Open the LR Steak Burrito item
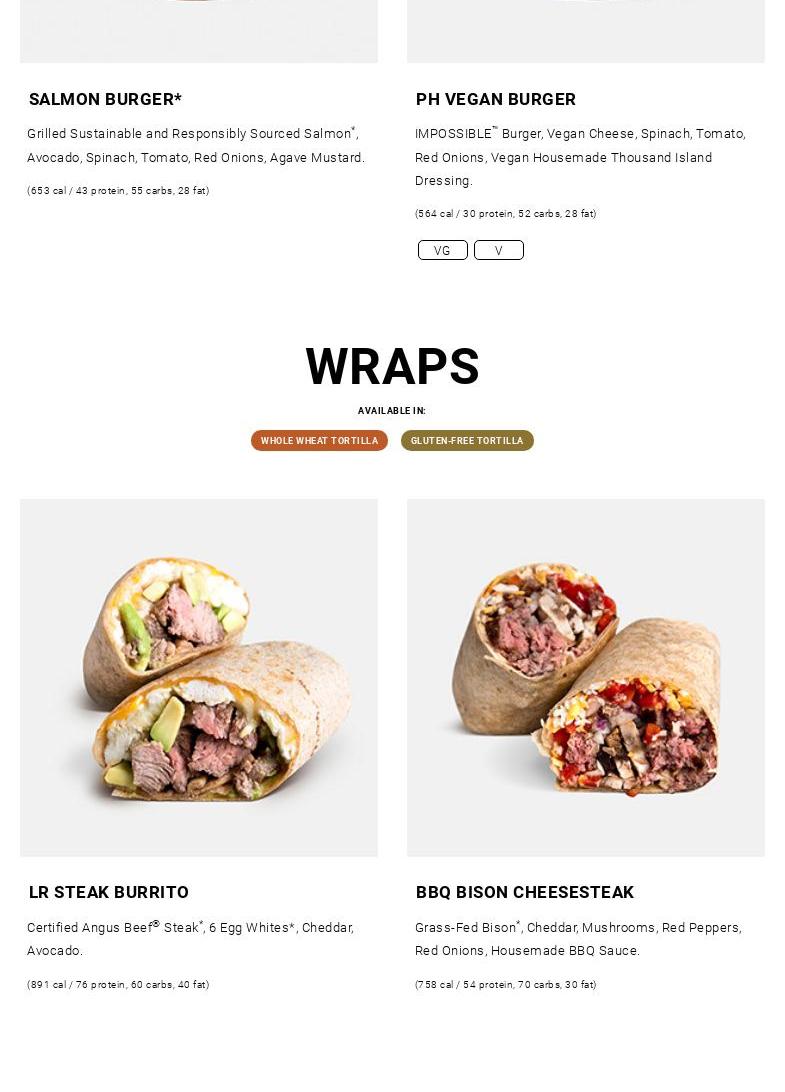 click(108, 892)
